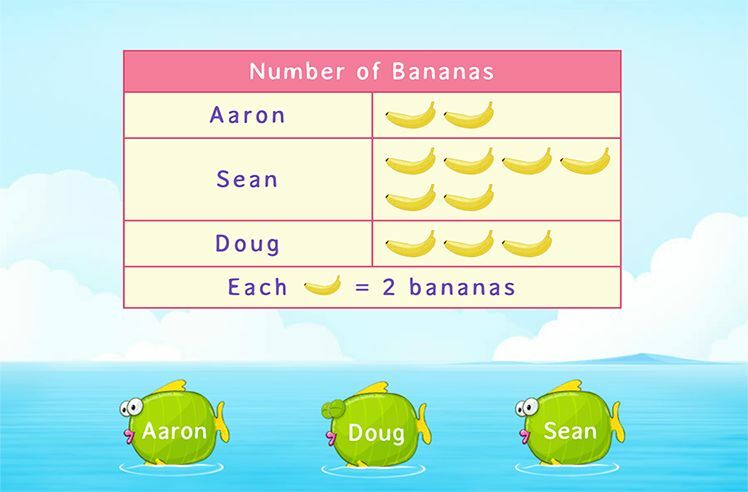Tap the fish named Sean
The width and height of the screenshot is (748, 492).
(x=569, y=428)
